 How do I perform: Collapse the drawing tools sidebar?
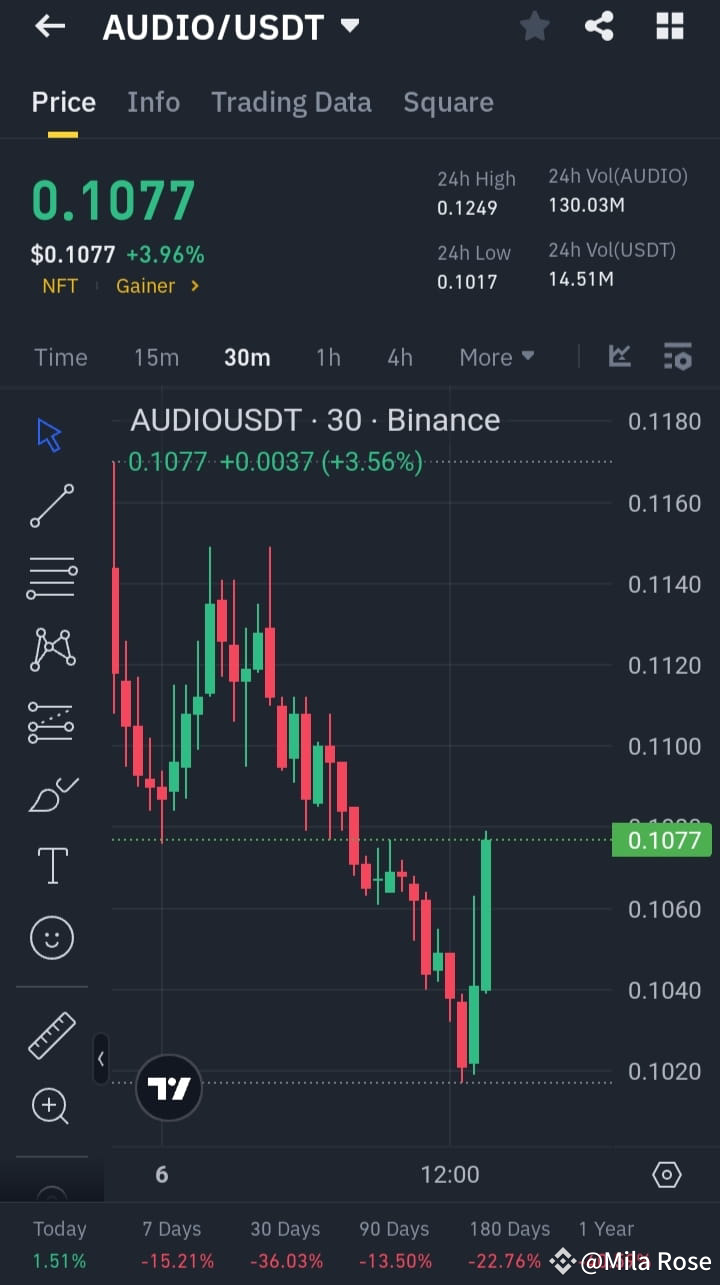(x=101, y=1058)
